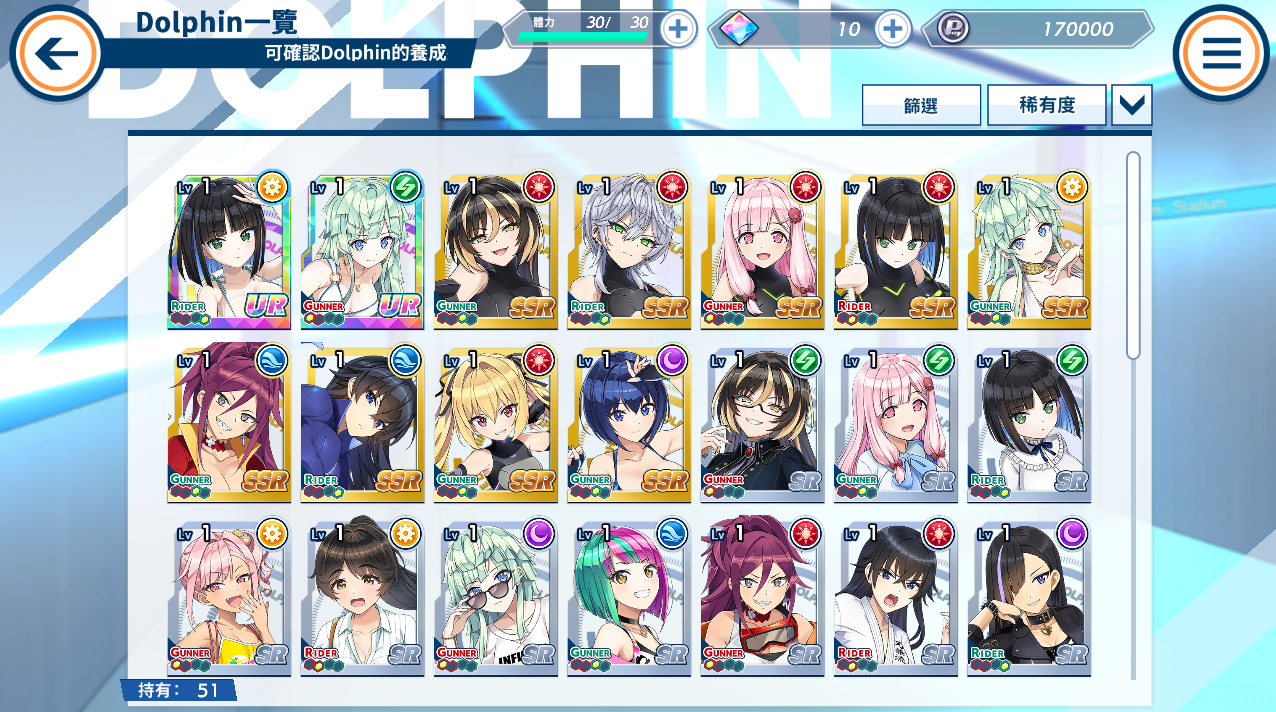Viewport: 1276px width, 712px height.
Task: Select SSR Gunner pink-haired card
Action: [x=762, y=250]
